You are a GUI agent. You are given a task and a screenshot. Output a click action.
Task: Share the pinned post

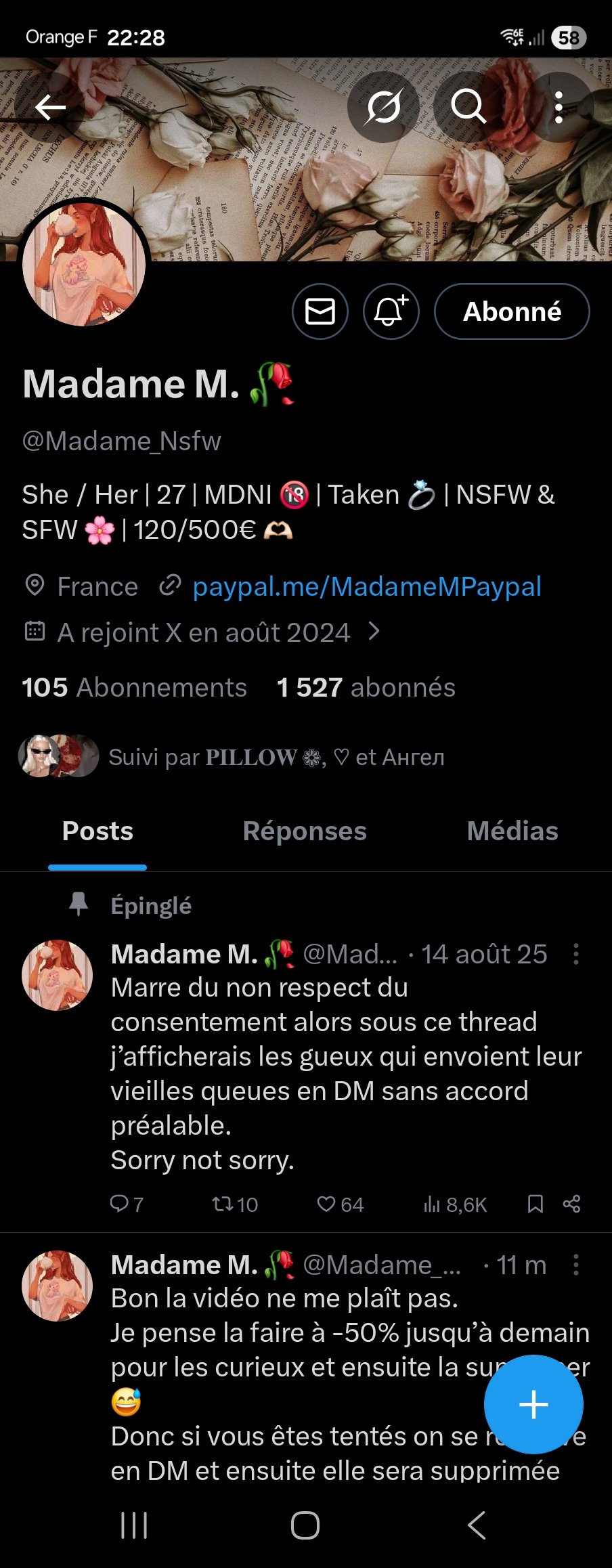click(572, 1204)
